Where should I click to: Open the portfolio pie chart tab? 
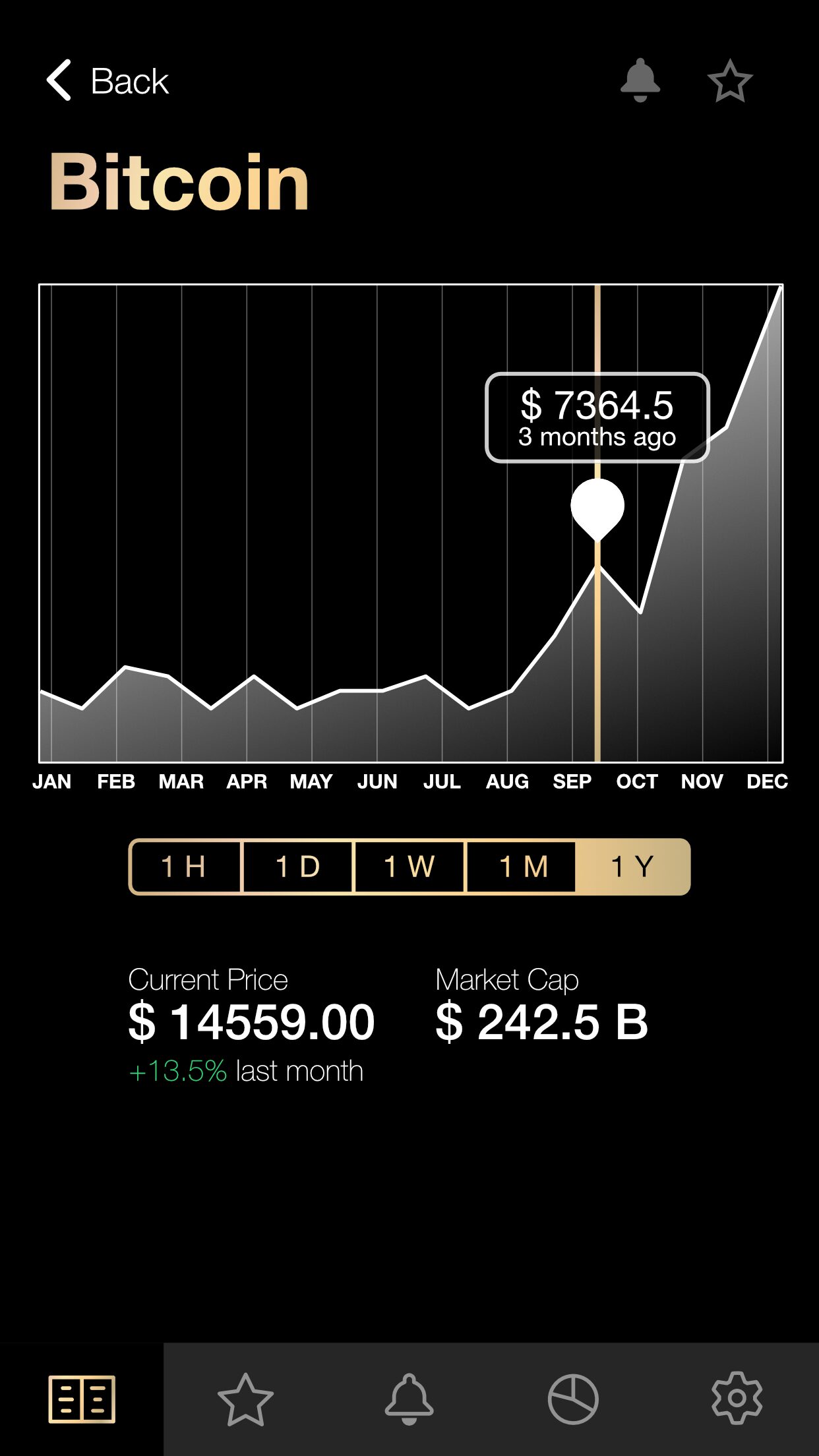click(573, 1399)
